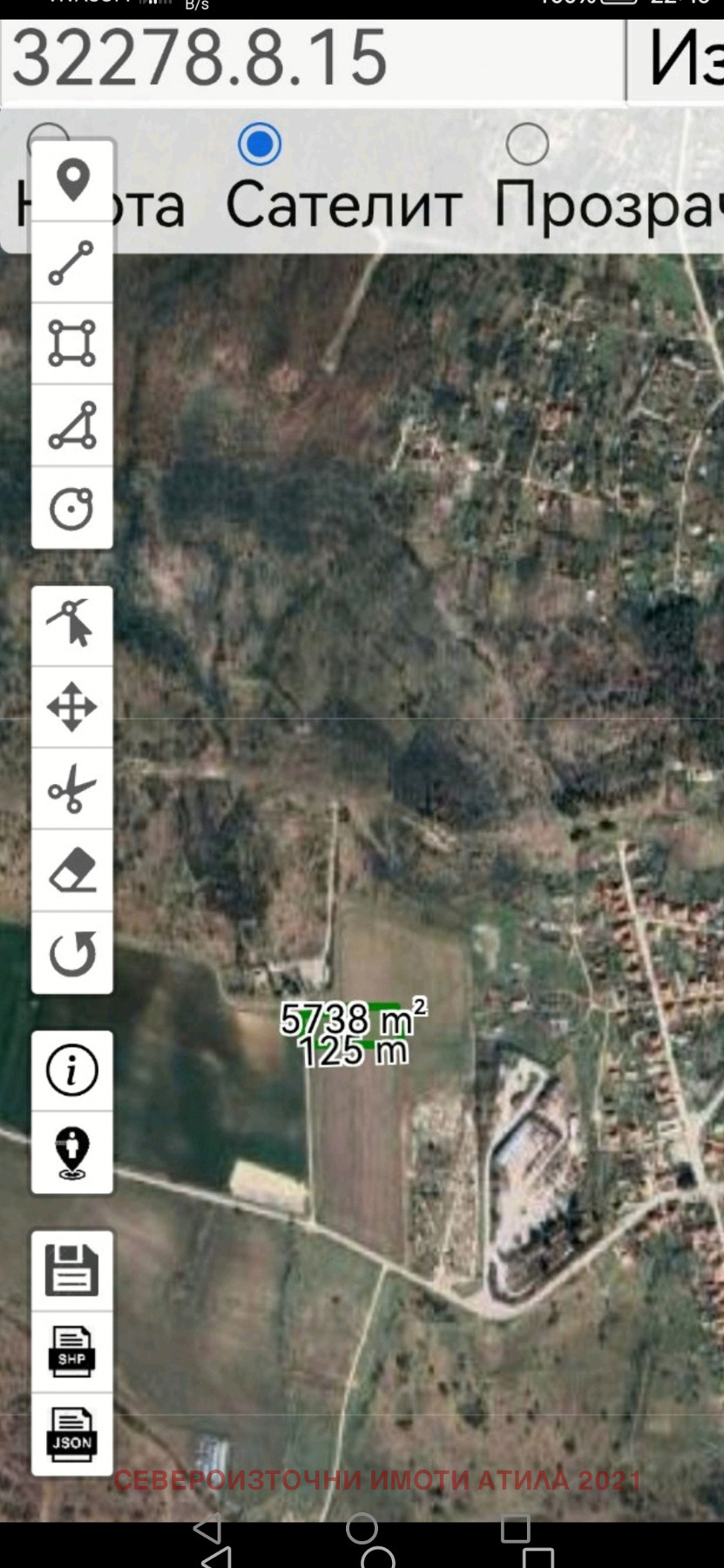Viewport: 724px width, 1568px height.
Task: Choose the scissors cut tool
Action: point(72,788)
